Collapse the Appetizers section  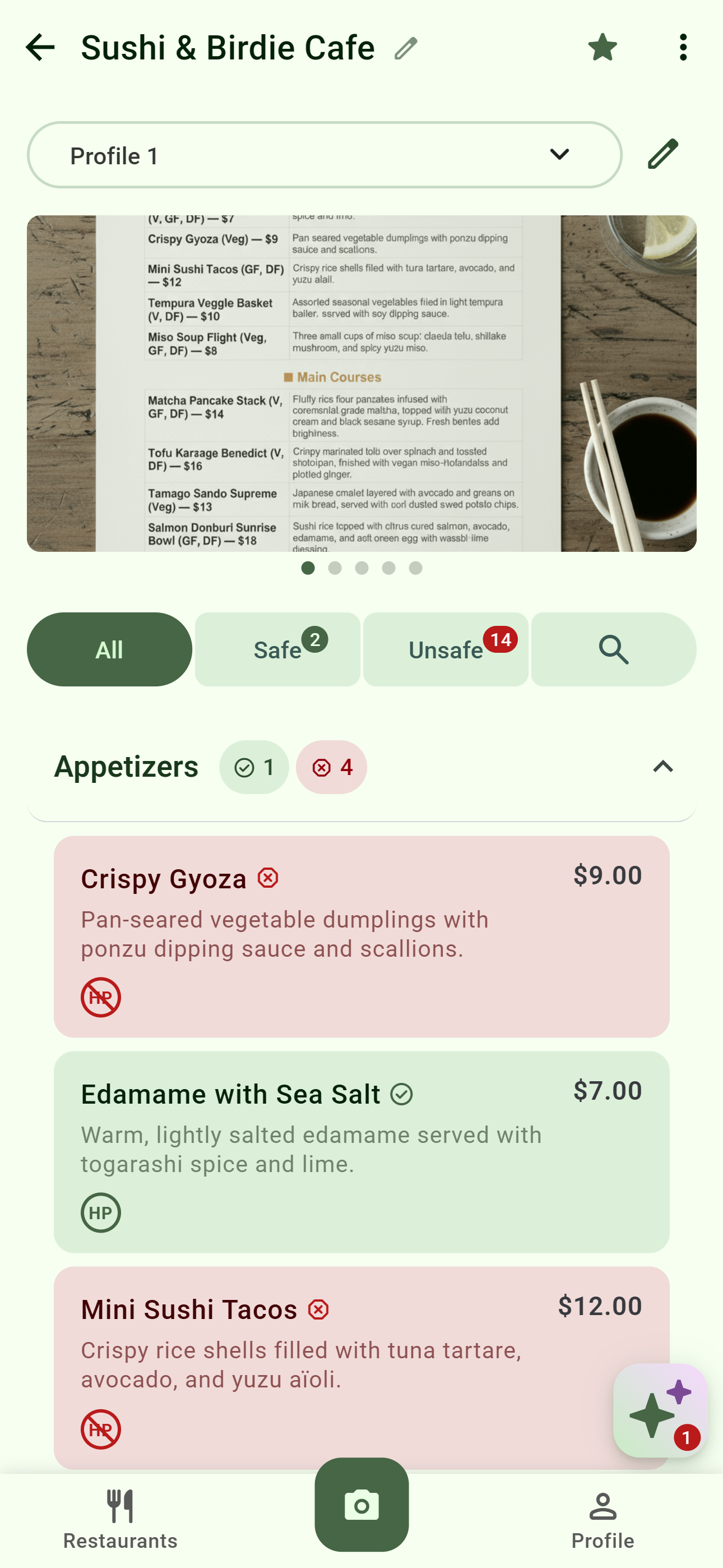(662, 767)
